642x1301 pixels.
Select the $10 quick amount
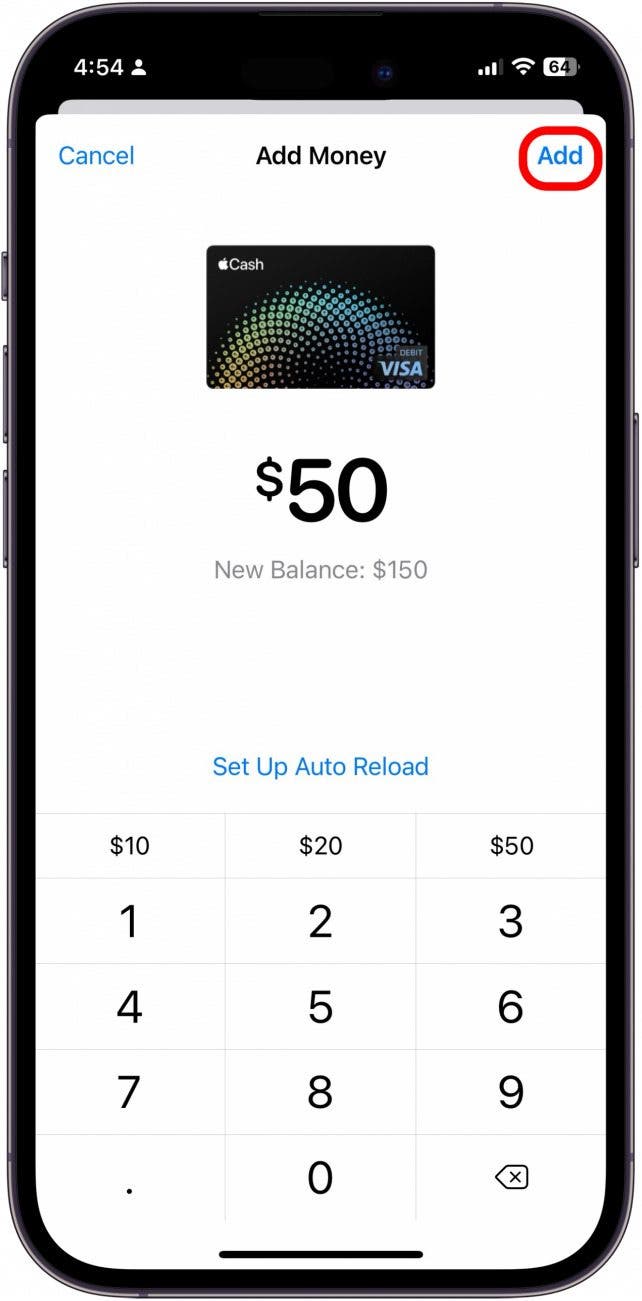click(130, 846)
